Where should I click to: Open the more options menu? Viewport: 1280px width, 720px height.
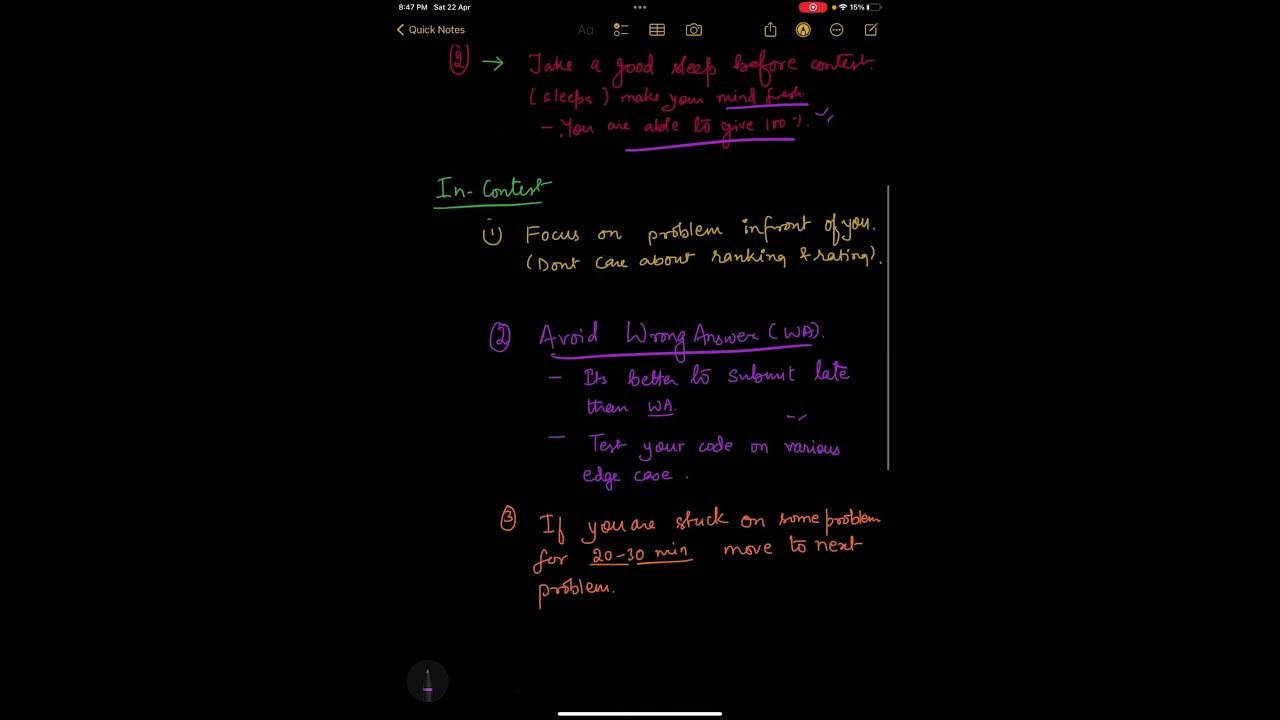click(837, 30)
